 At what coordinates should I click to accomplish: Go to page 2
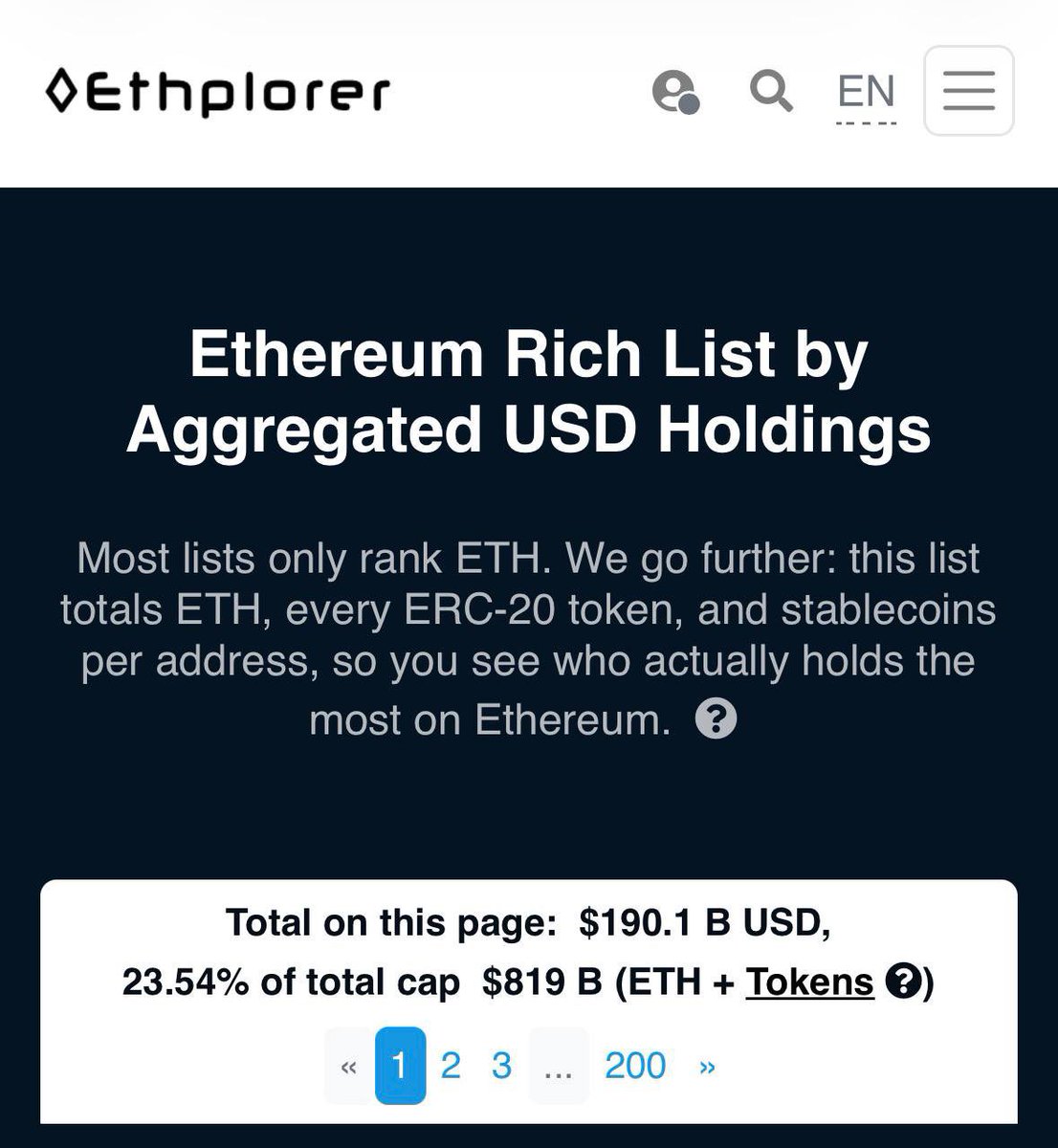click(x=451, y=1065)
